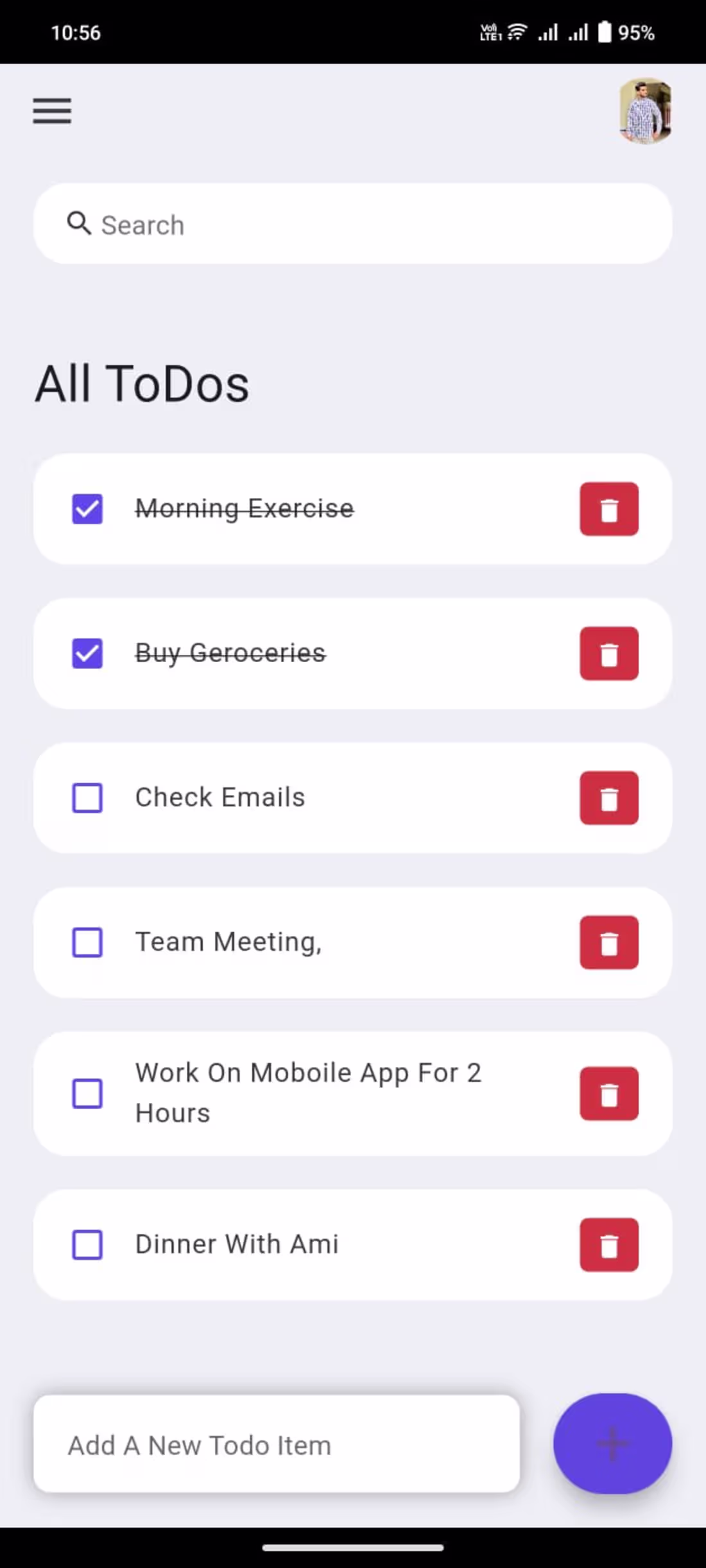Viewport: 706px width, 1568px height.
Task: Open the profile avatar picture
Action: (x=644, y=110)
